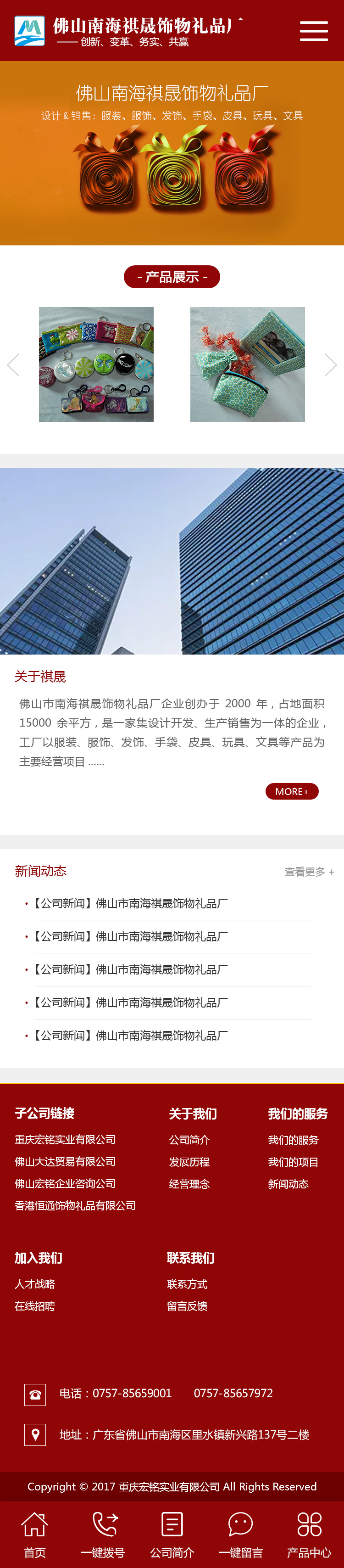Image resolution: width=344 pixels, height=1568 pixels.
Task: Show previous product in carousel
Action: click(13, 364)
